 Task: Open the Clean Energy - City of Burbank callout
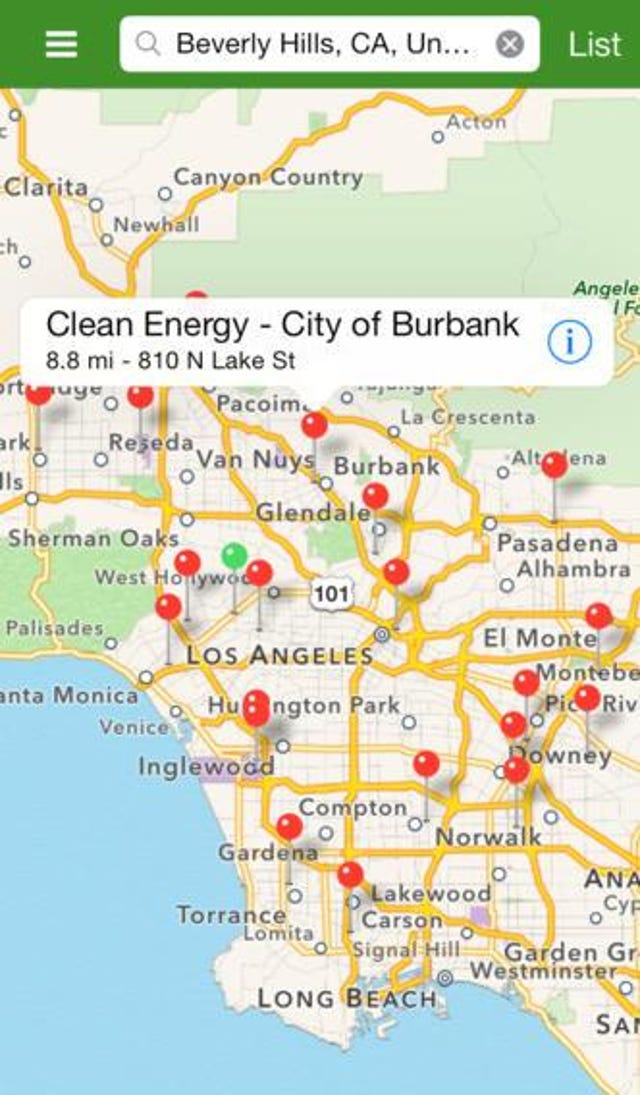282,340
